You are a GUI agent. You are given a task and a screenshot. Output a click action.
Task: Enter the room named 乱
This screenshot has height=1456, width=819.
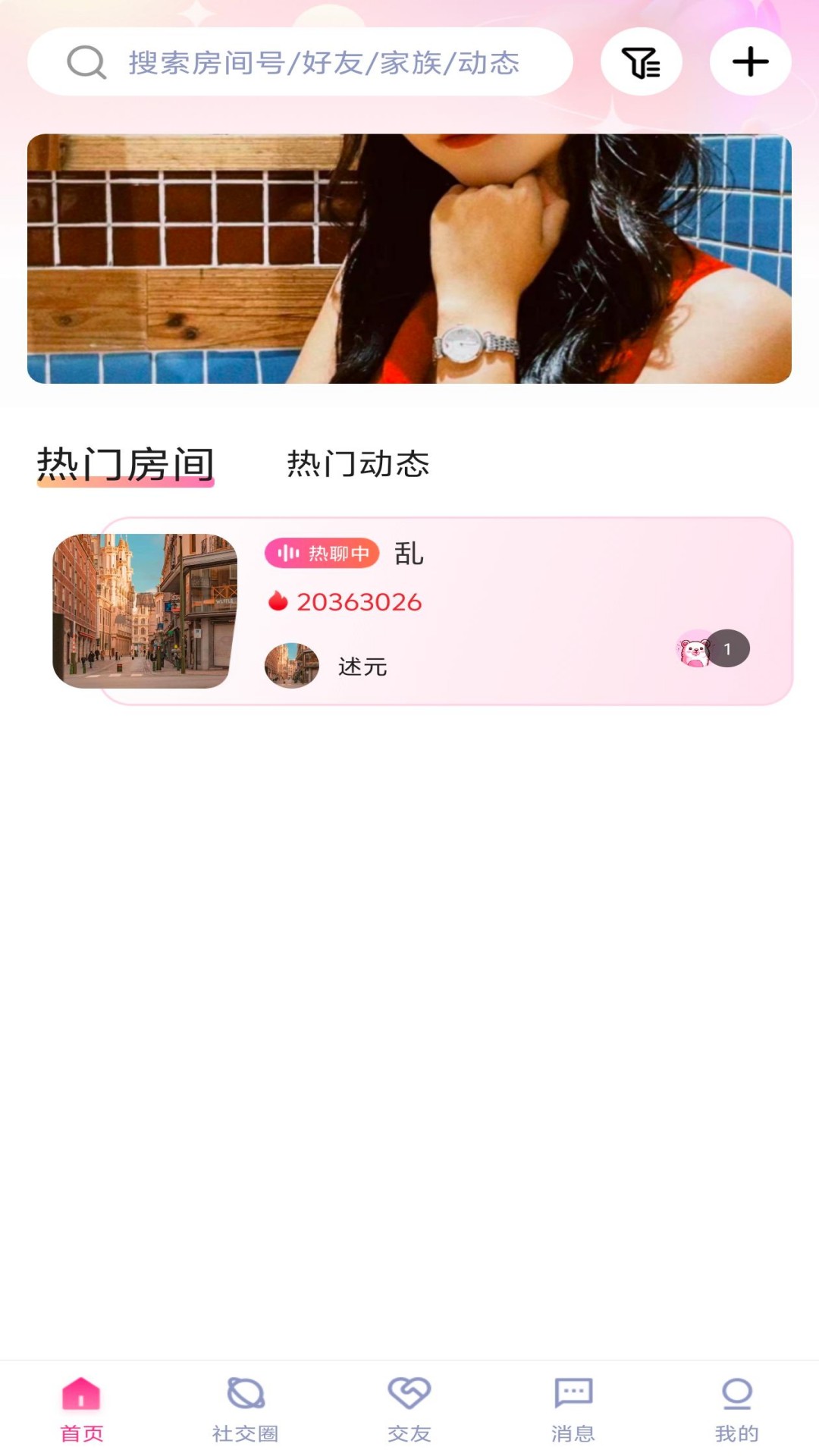tap(446, 611)
